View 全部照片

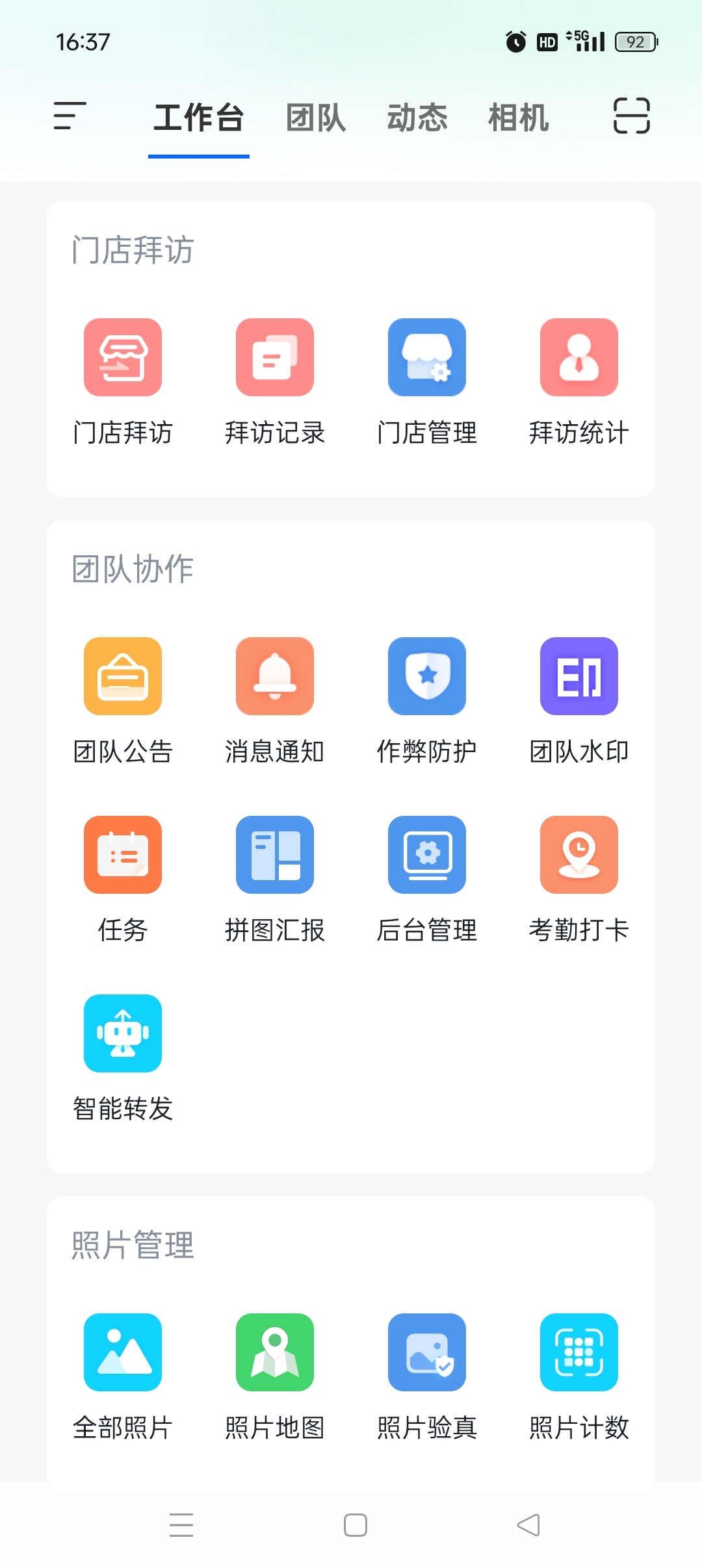(x=123, y=1352)
